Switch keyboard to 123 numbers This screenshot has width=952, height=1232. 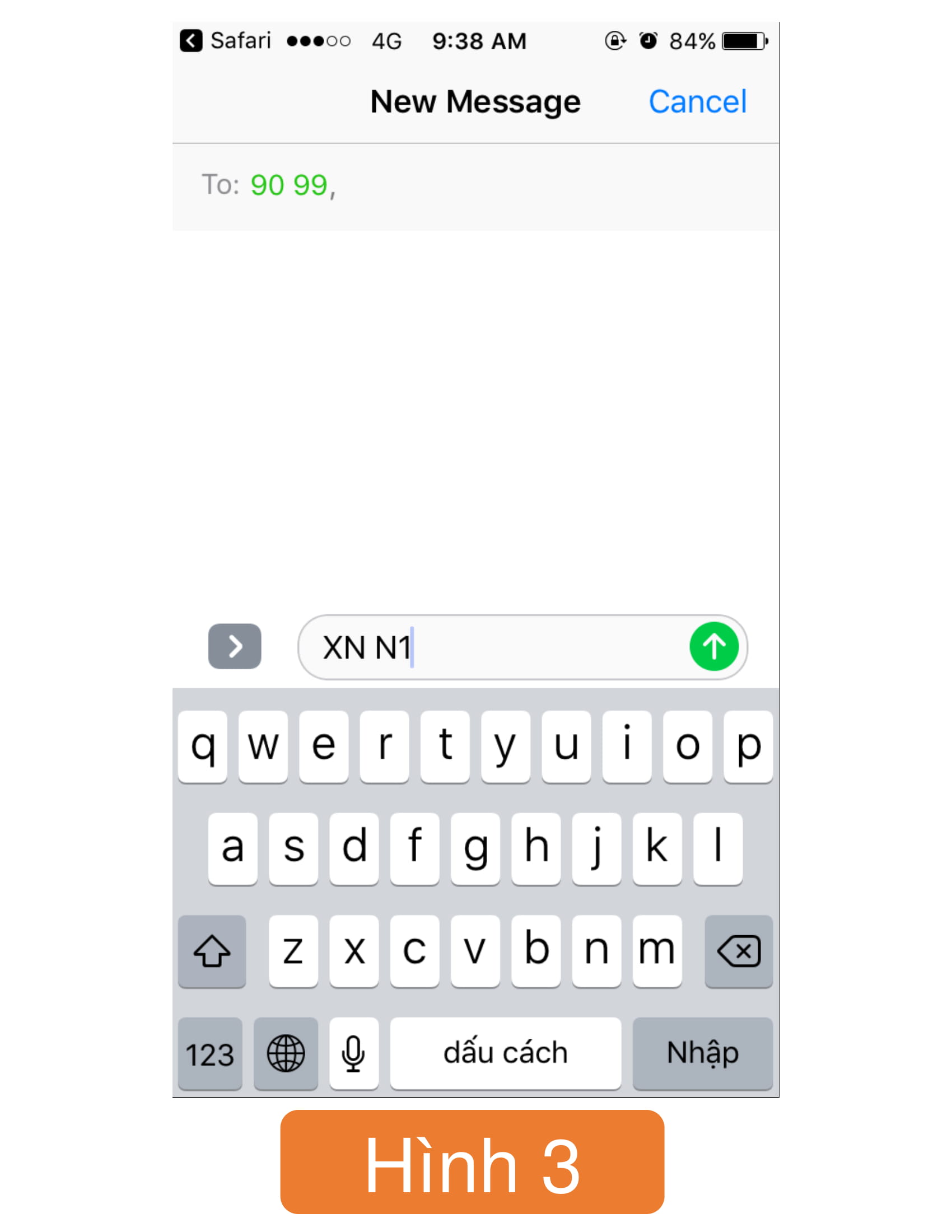click(x=210, y=1054)
